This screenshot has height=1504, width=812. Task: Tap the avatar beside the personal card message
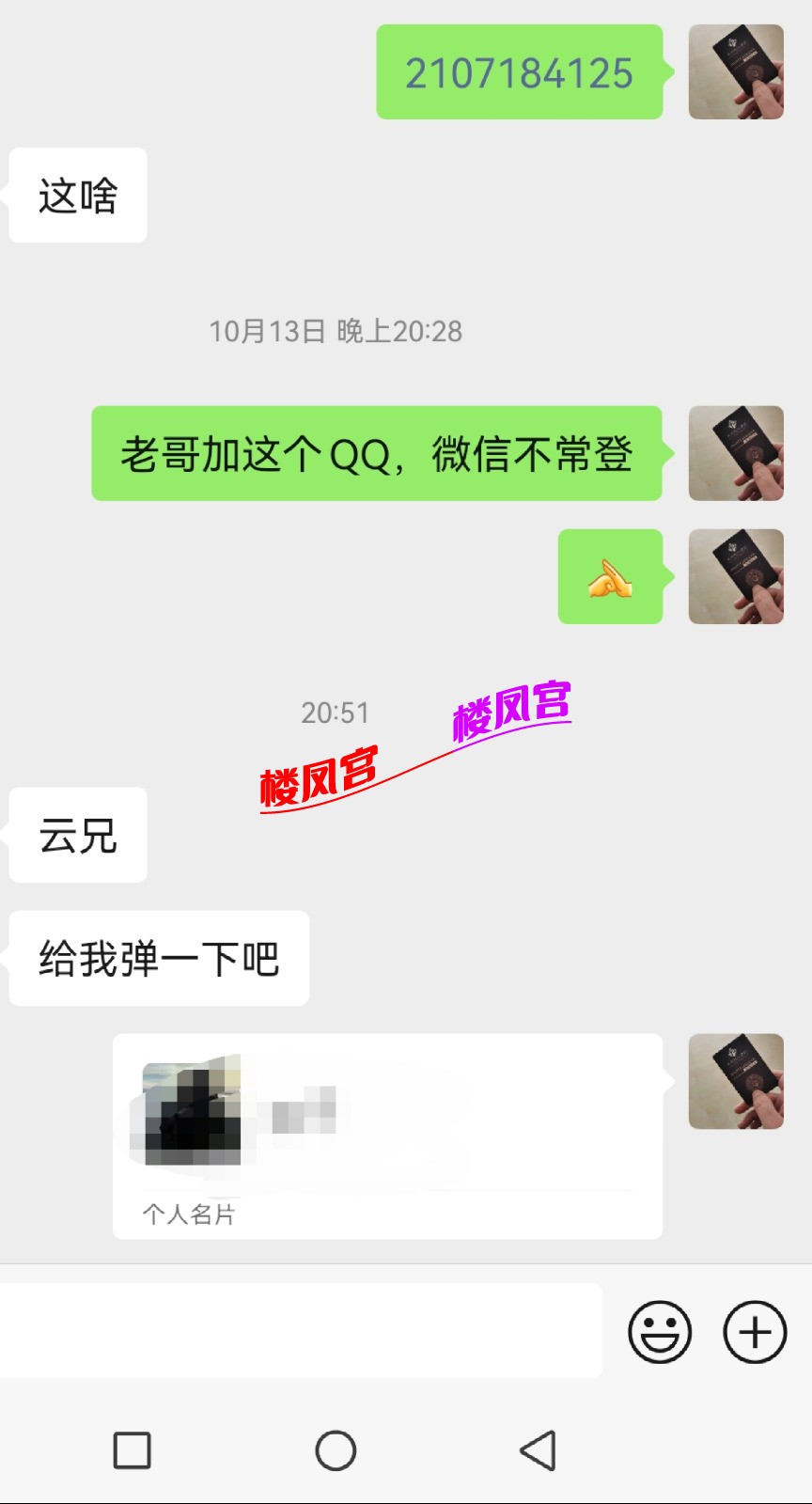[x=736, y=1081]
